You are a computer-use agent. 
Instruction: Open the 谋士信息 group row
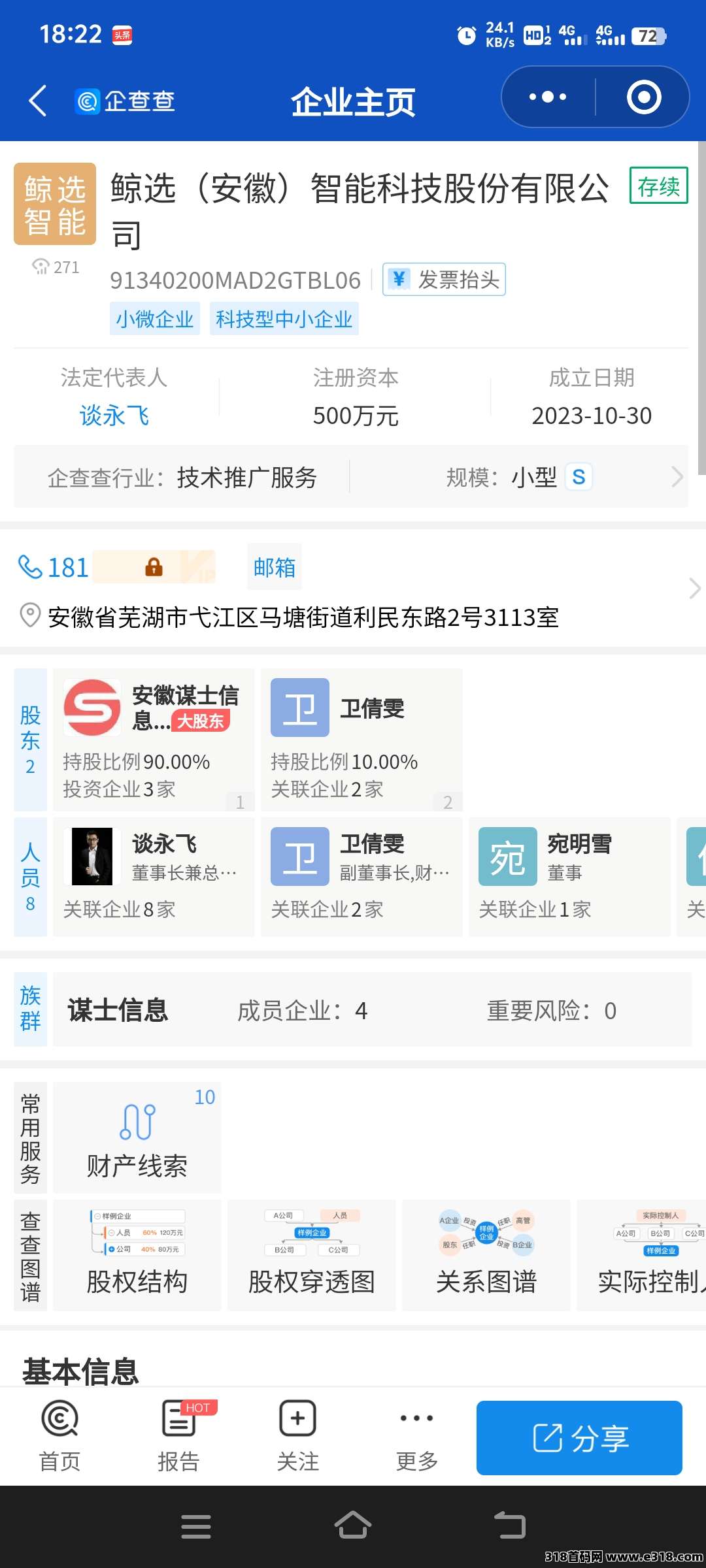click(371, 1010)
